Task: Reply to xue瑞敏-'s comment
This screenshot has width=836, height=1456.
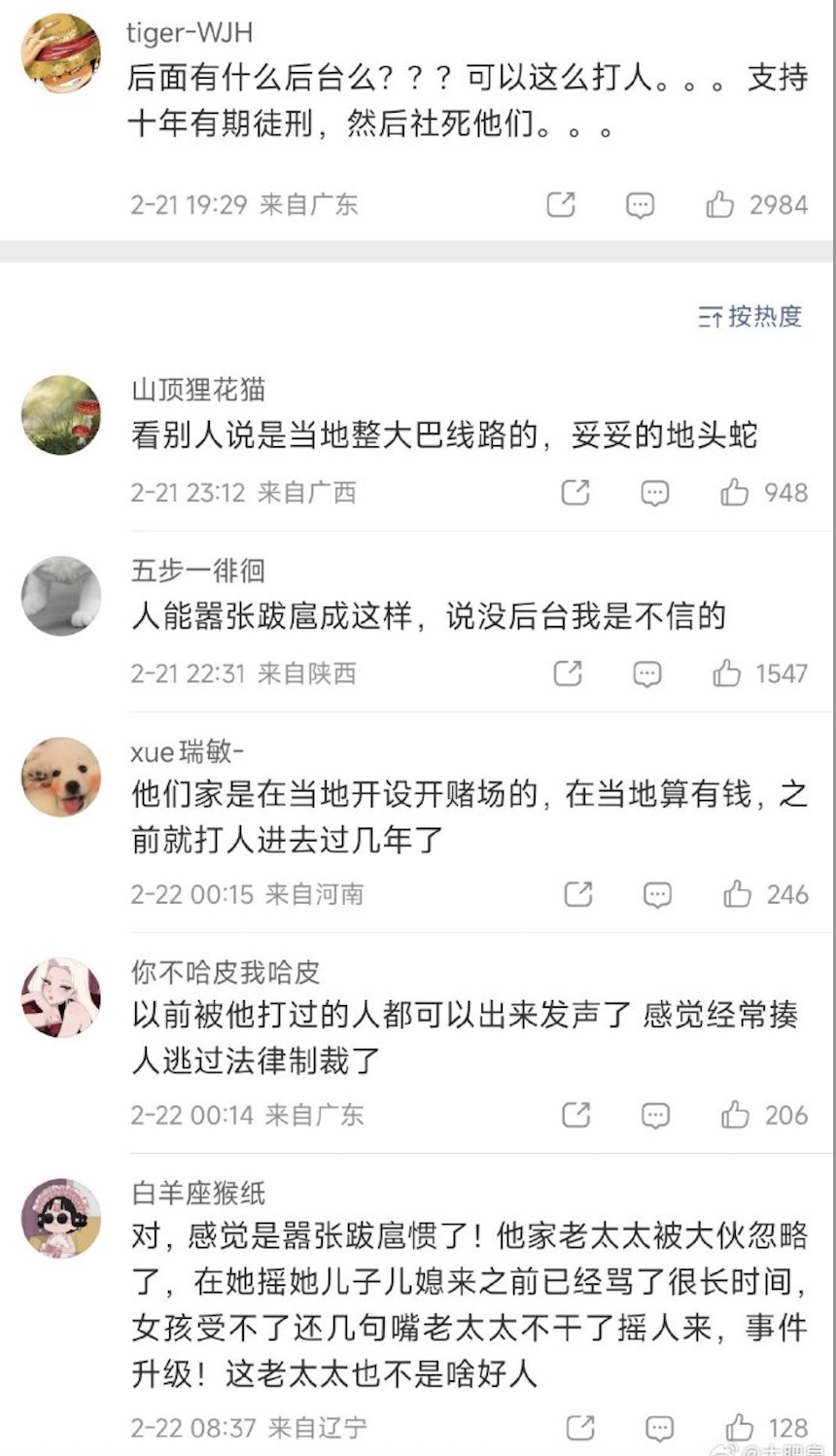Action: coord(657,894)
